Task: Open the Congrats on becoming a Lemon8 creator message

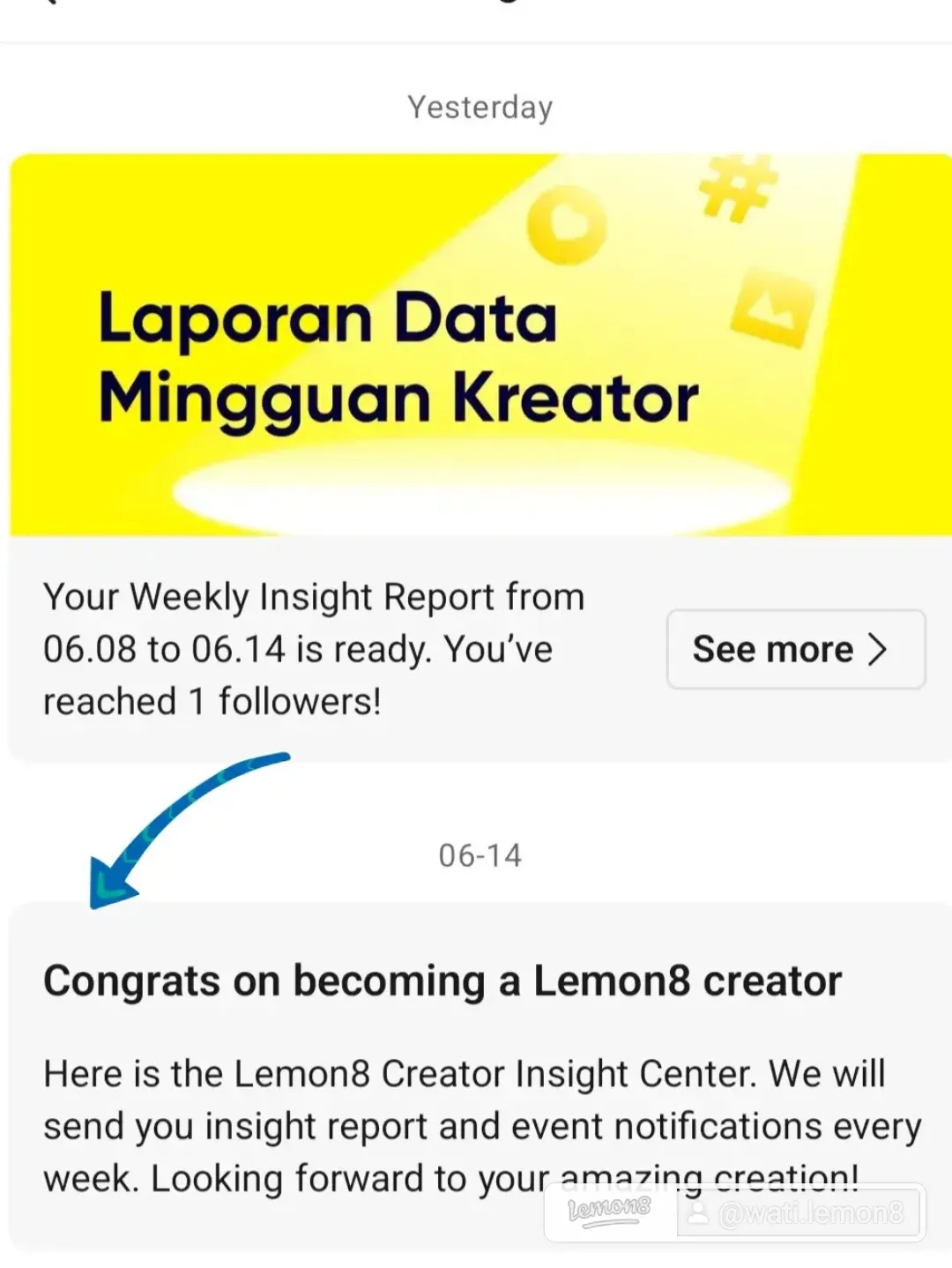Action: pyautogui.click(x=443, y=981)
